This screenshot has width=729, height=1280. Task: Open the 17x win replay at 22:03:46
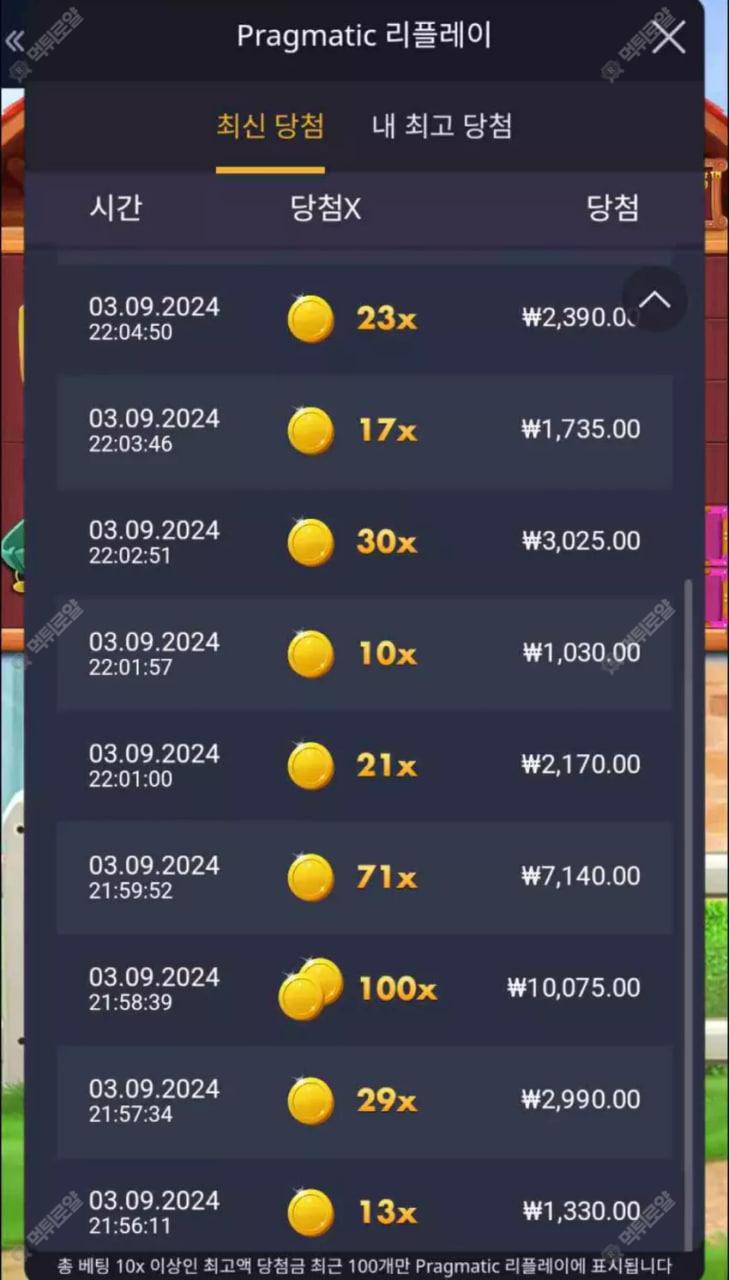point(364,431)
